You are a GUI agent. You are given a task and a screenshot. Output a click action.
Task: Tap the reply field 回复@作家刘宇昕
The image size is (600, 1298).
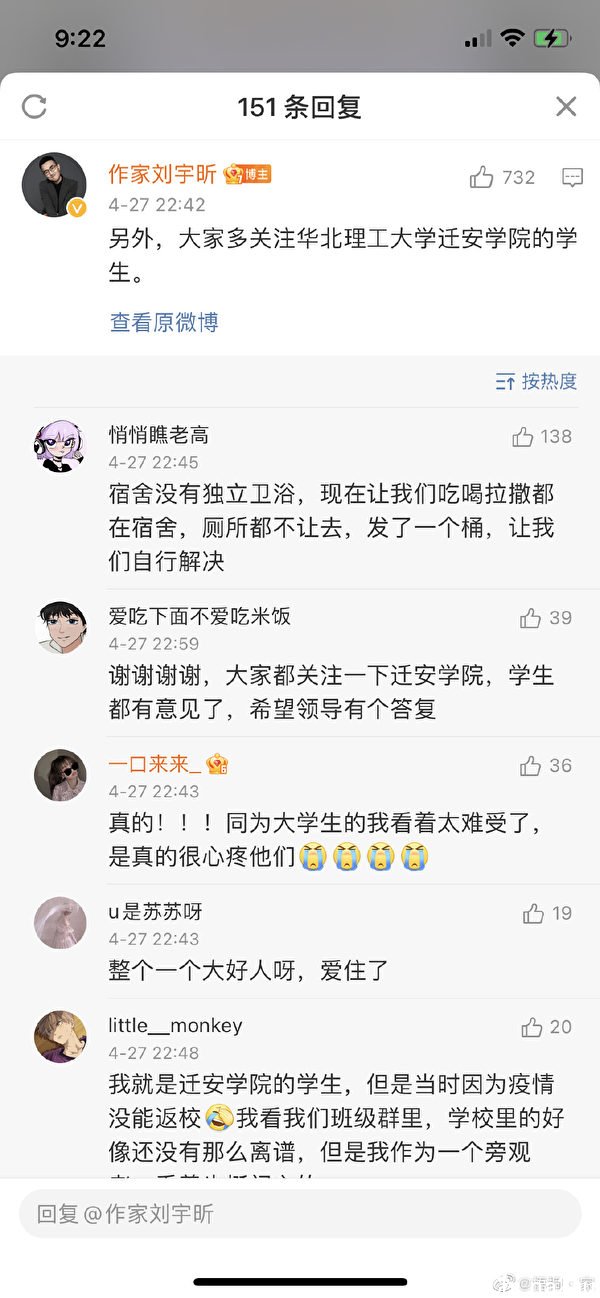click(300, 1214)
